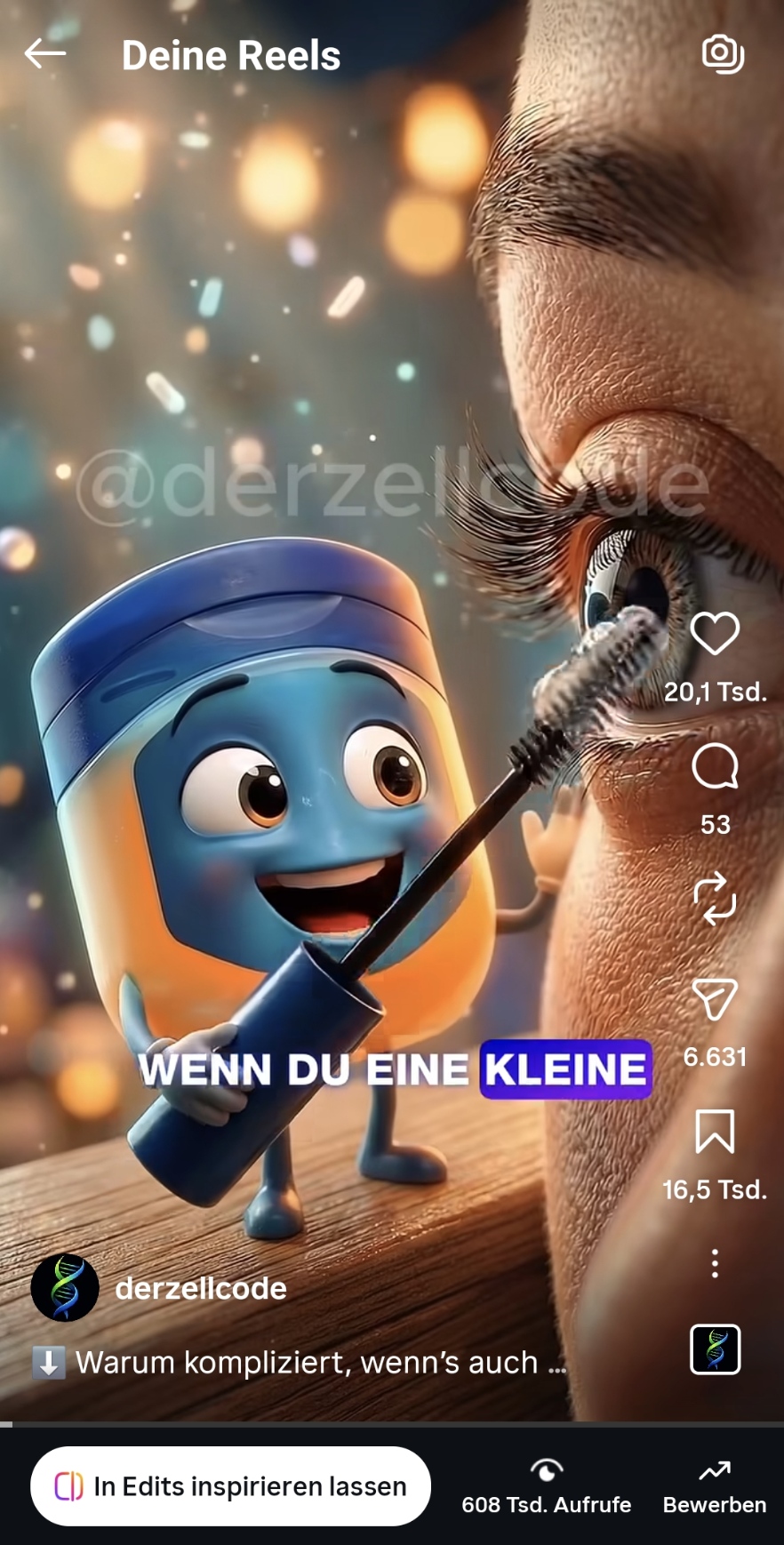The width and height of the screenshot is (784, 1545).
Task: Open the camera to create a reel
Action: point(723,54)
